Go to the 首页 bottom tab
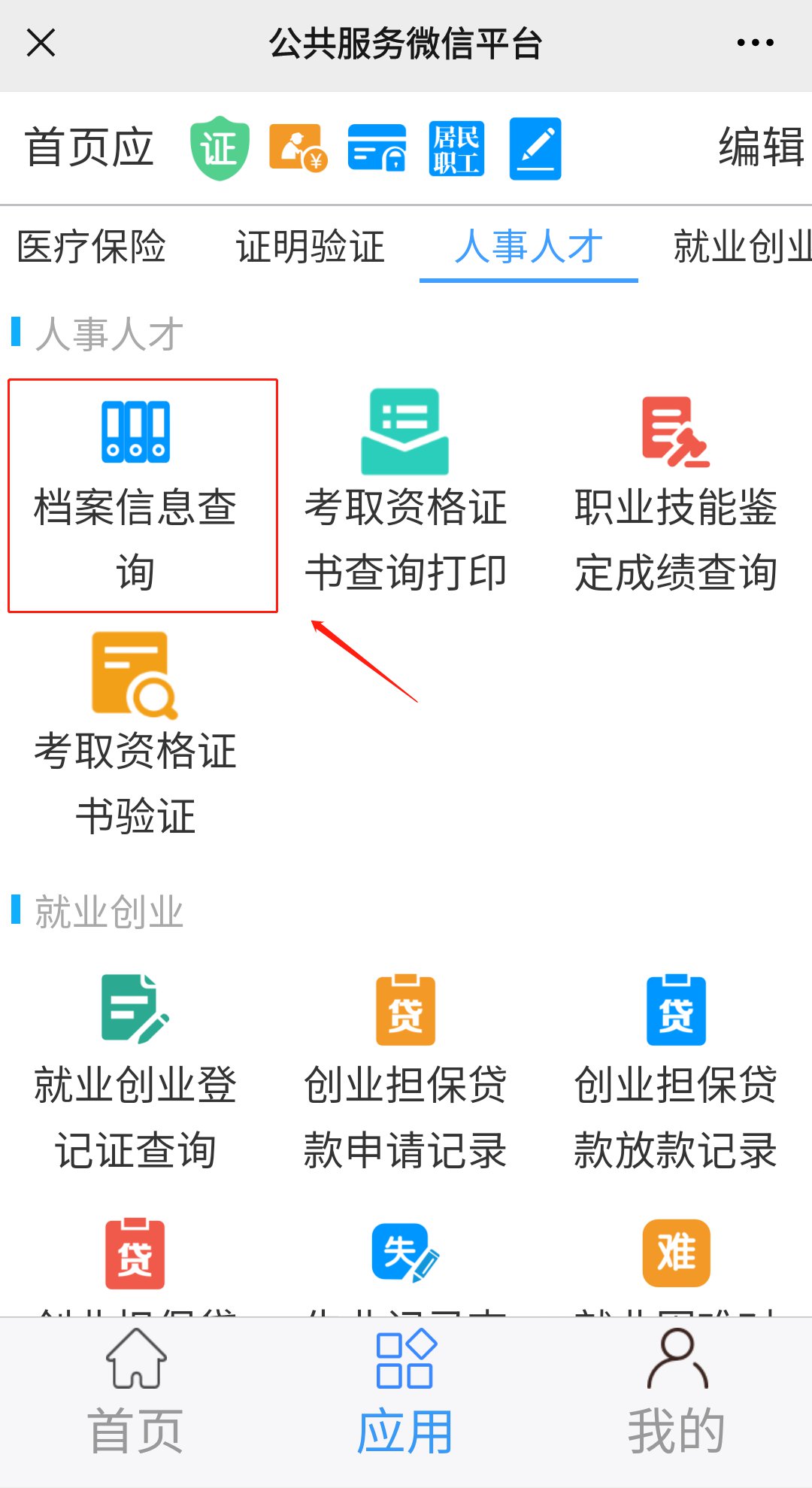812x1488 pixels. coord(136,1393)
